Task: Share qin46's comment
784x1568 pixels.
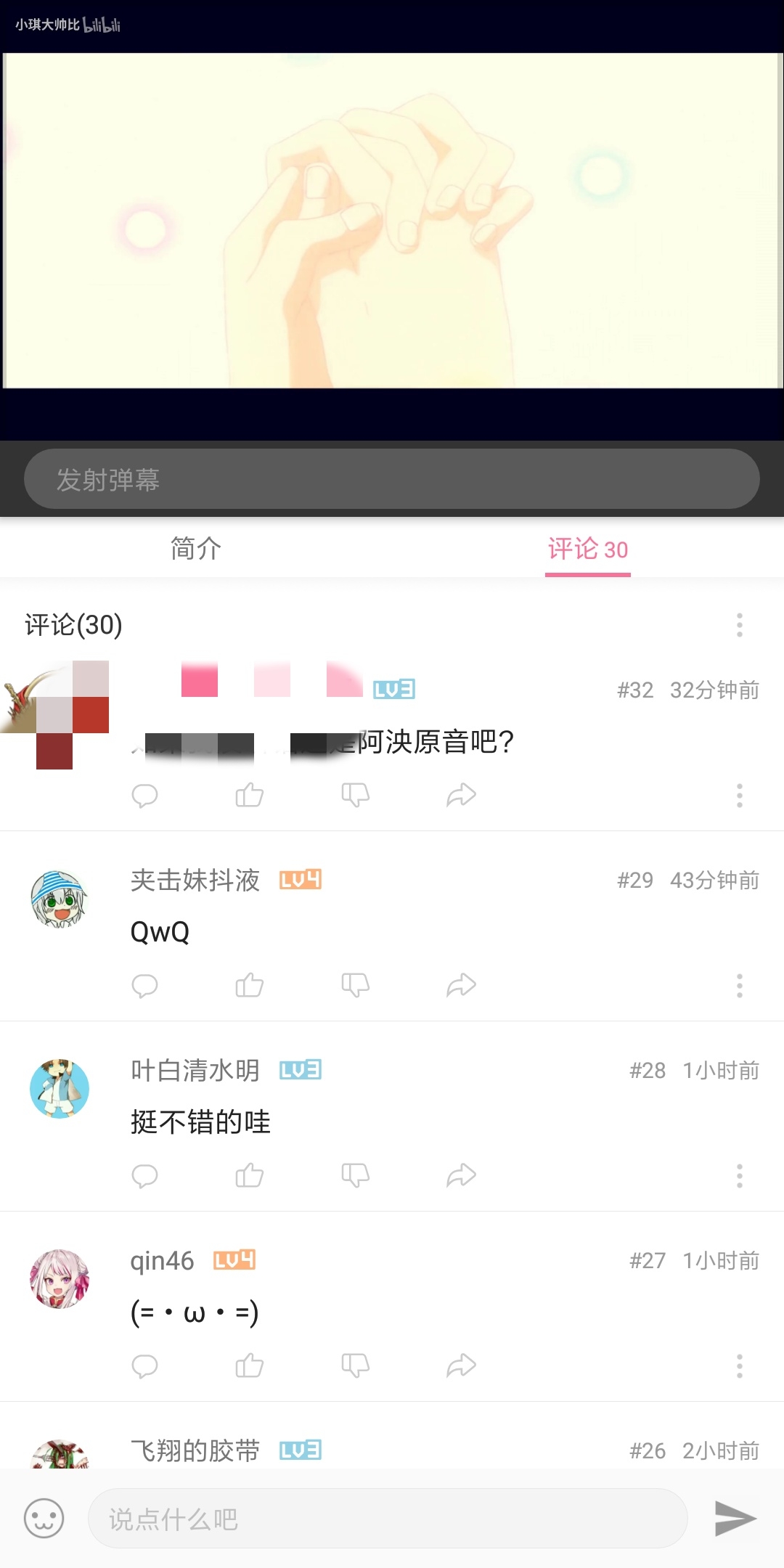Action: (461, 1365)
